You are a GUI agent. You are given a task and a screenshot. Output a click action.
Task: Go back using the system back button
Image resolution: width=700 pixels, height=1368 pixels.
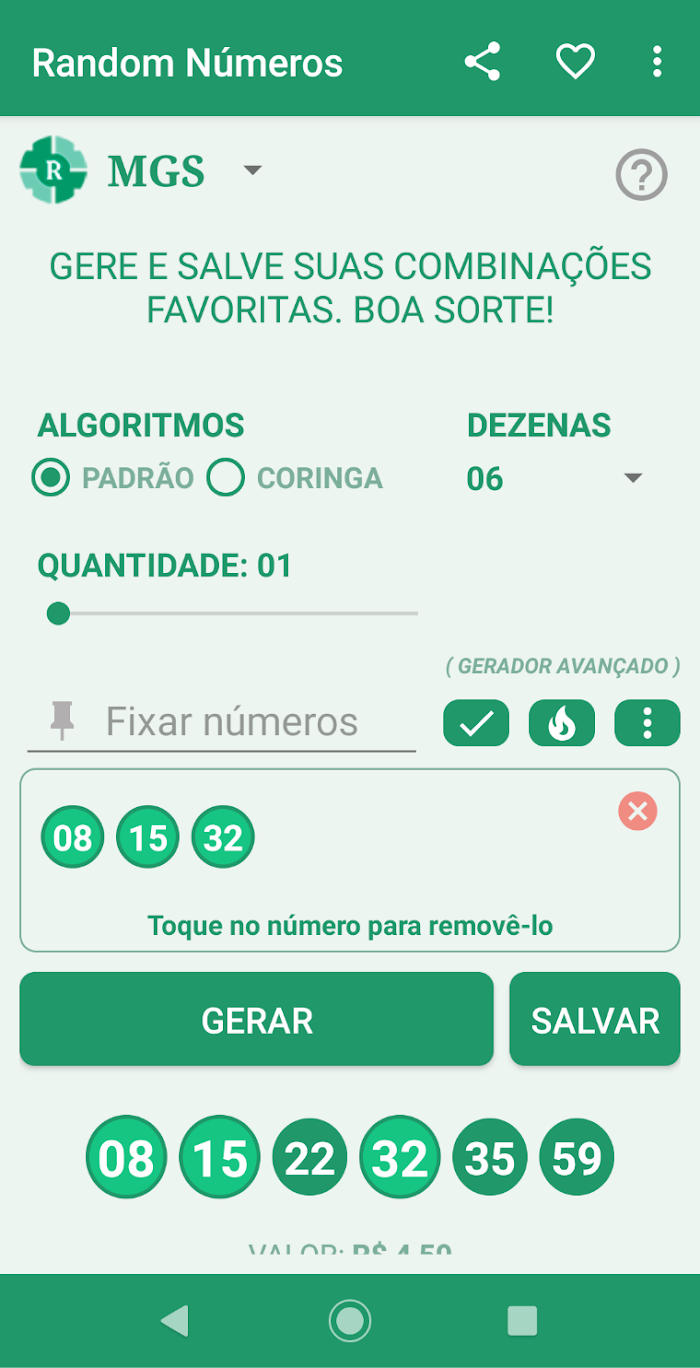coord(174,1321)
